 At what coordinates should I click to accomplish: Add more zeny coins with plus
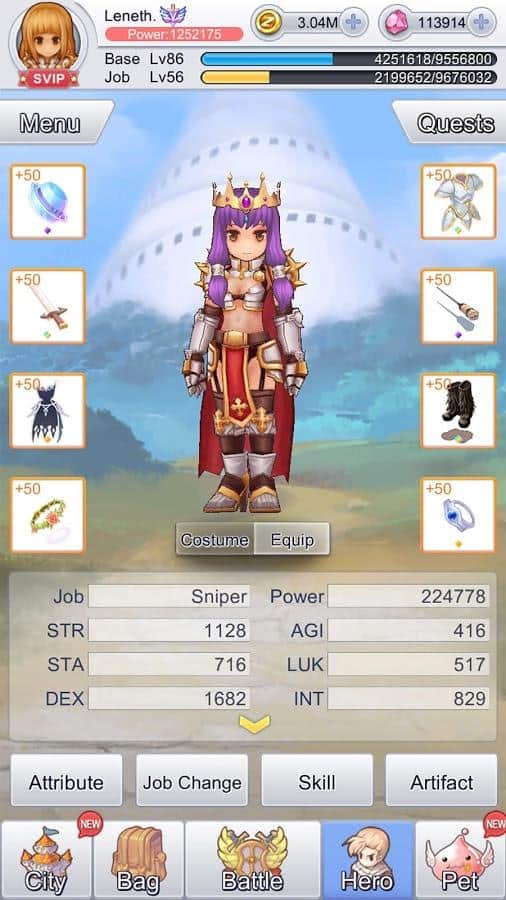354,23
